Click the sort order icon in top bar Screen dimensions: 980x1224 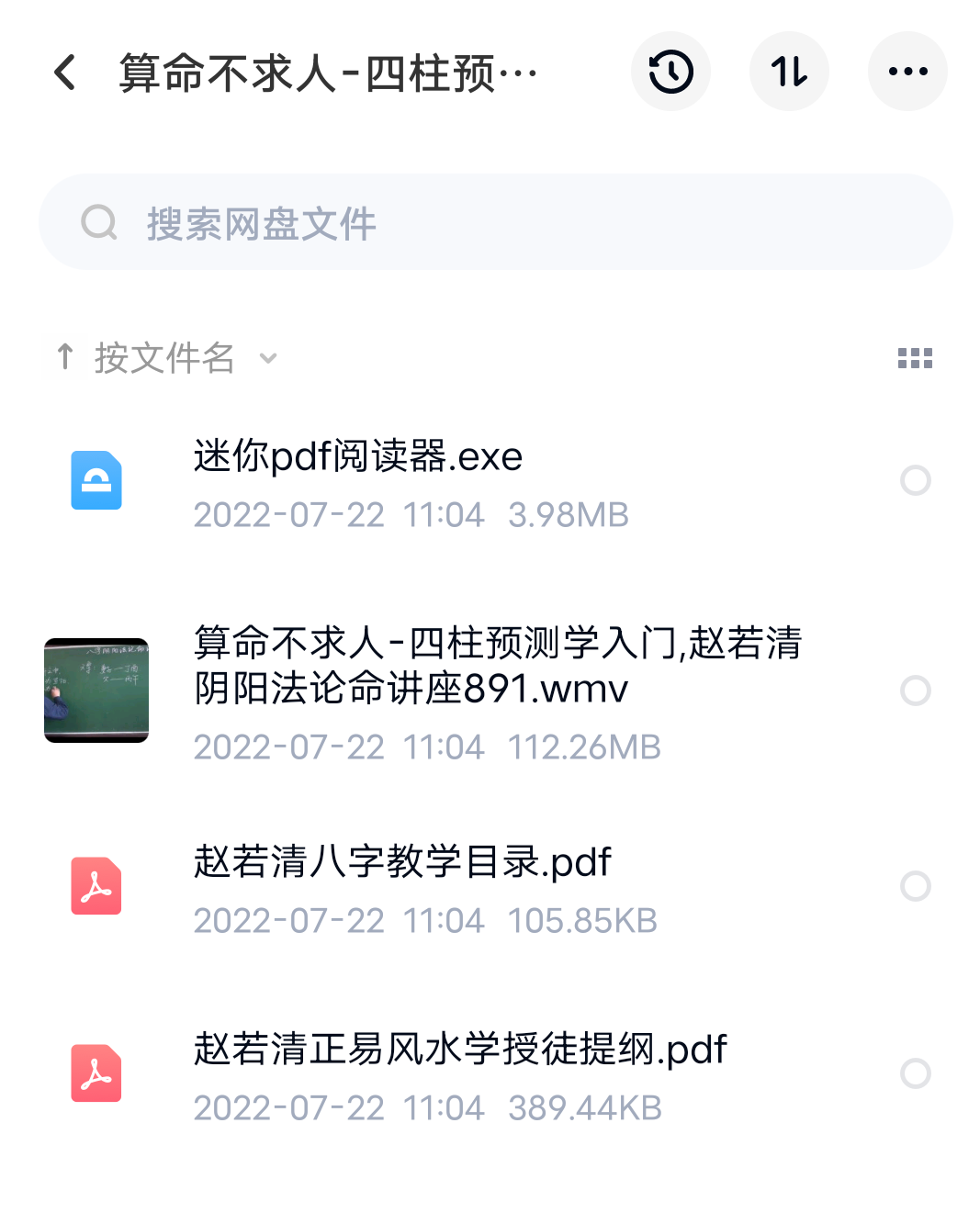point(789,71)
